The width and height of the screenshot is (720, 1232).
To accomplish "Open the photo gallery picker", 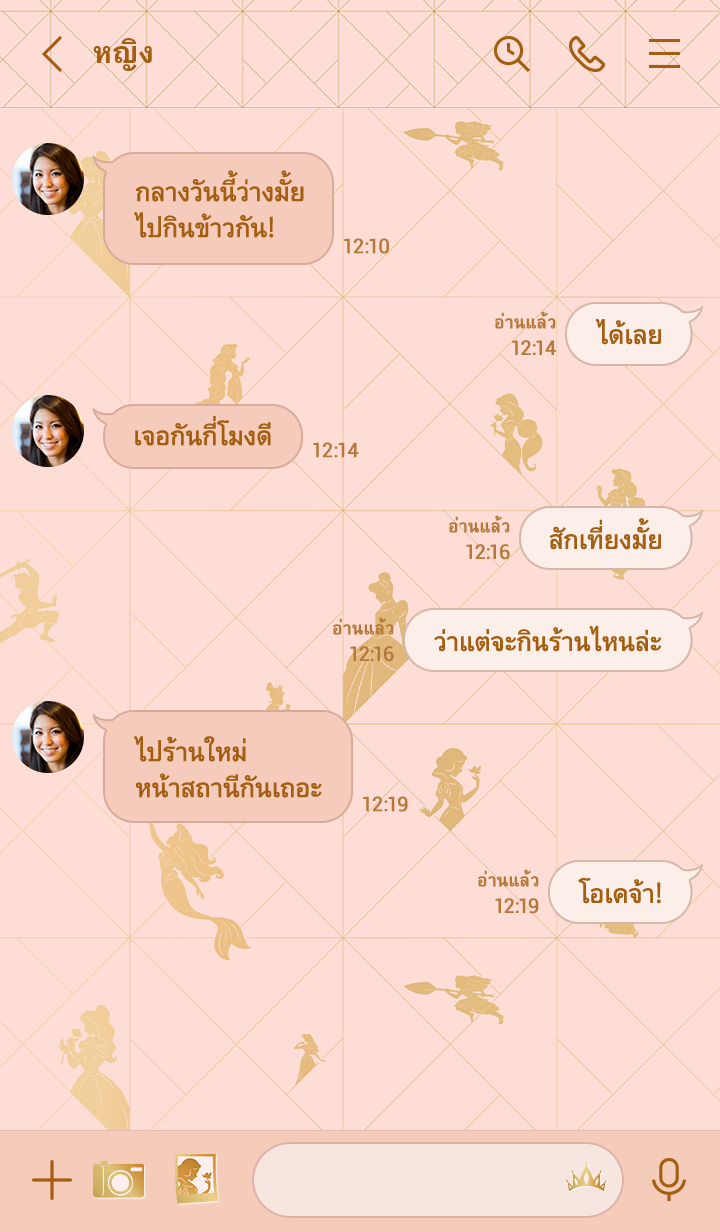I will coord(196,1180).
